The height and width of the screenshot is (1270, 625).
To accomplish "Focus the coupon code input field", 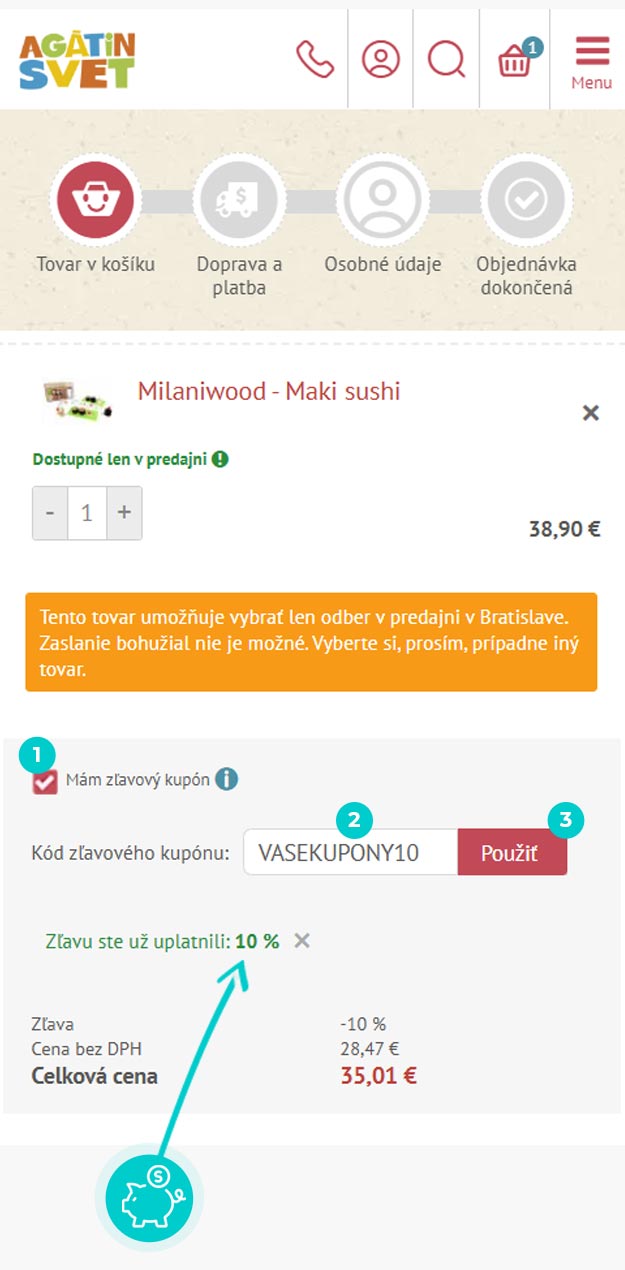I will click(x=350, y=853).
